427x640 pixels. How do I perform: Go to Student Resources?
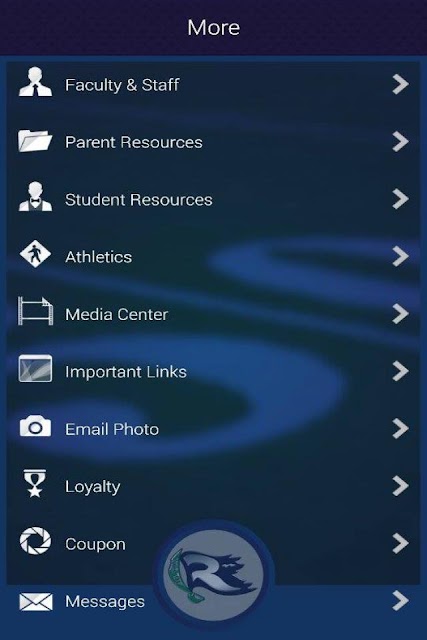[x=214, y=200]
